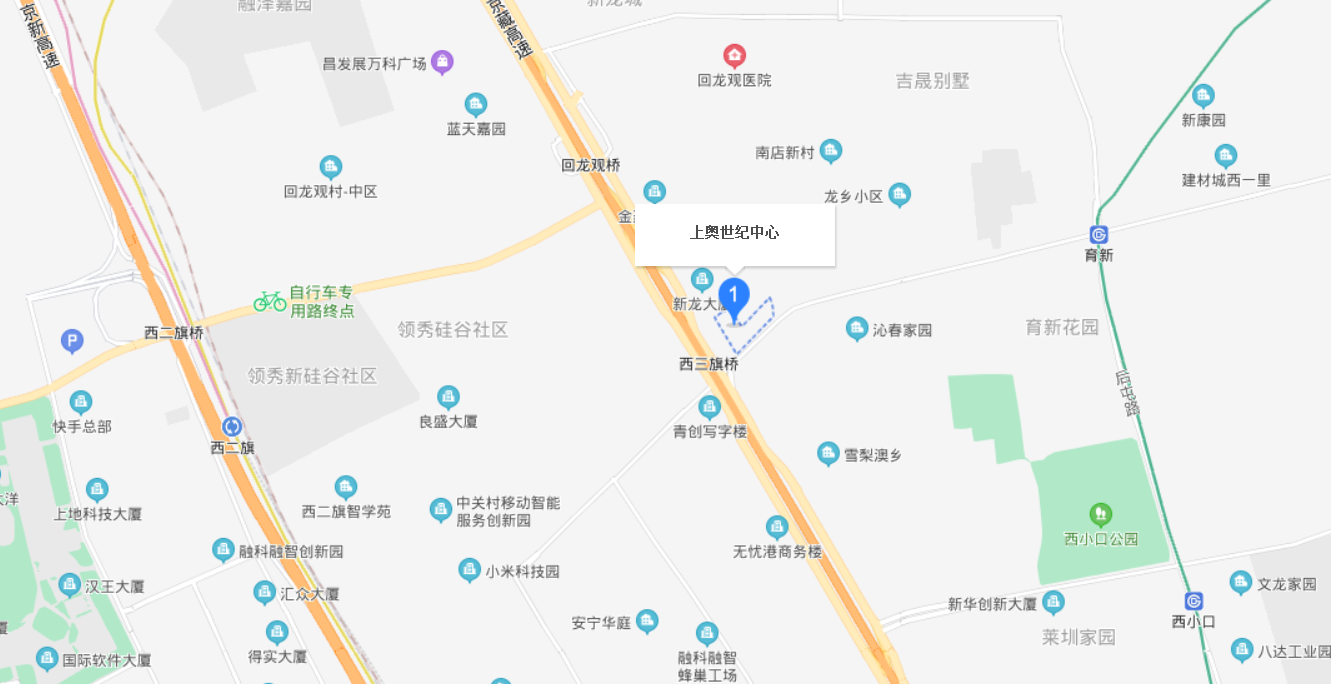
Task: Tap the 青创写字楼 building marker
Action: [709, 407]
